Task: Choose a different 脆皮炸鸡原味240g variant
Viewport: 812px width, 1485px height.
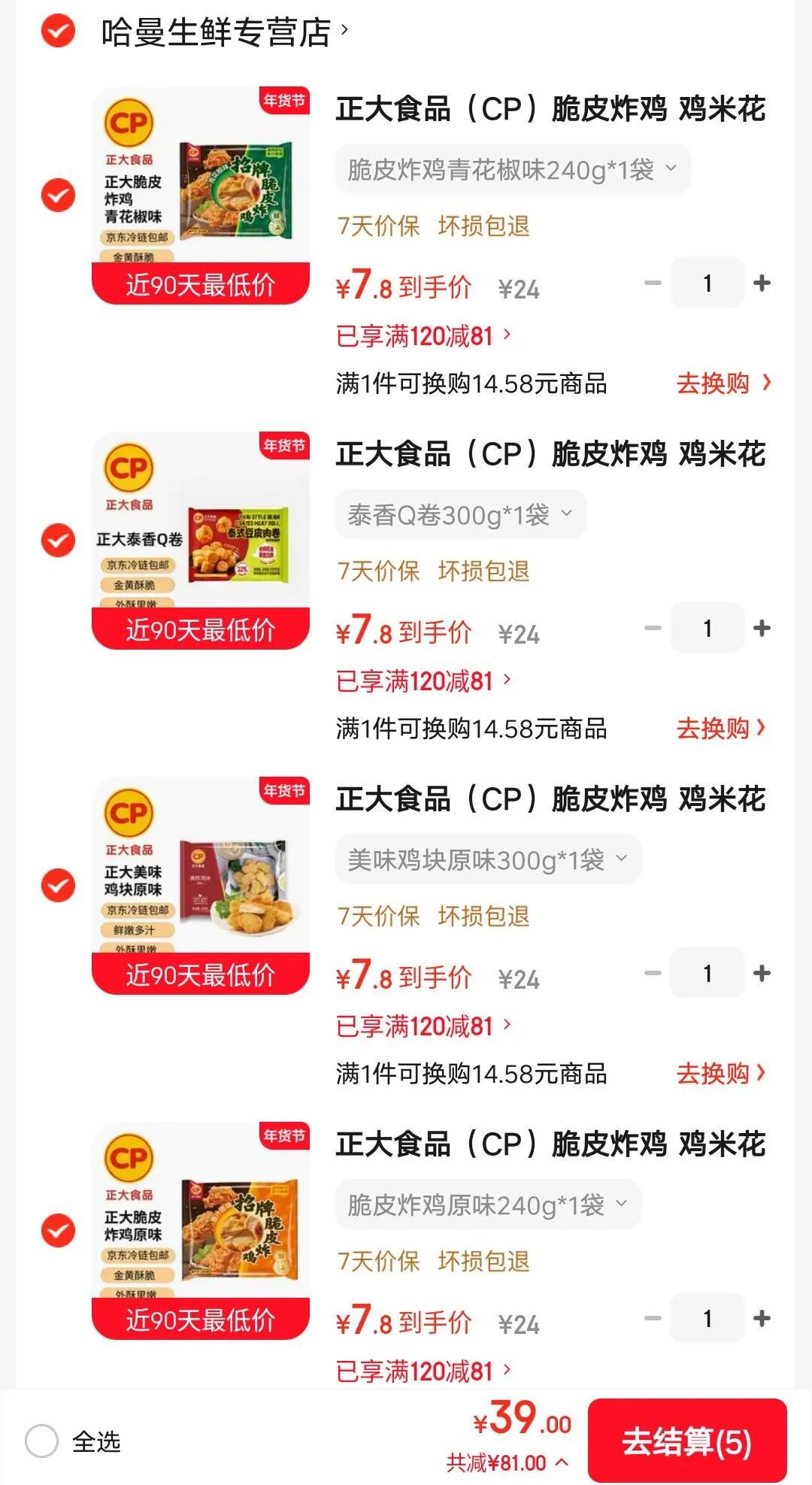Action: (487, 1205)
